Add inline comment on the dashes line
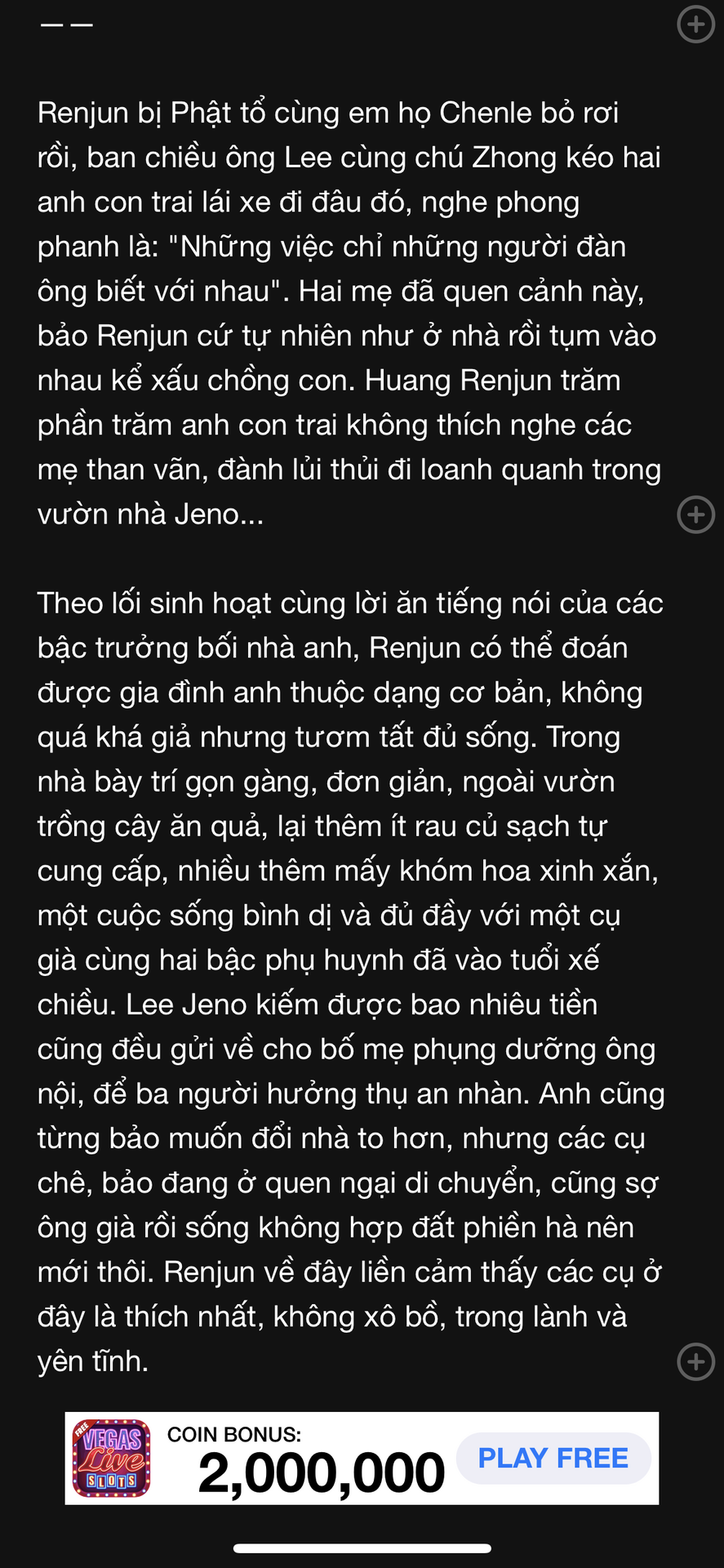 point(695,24)
